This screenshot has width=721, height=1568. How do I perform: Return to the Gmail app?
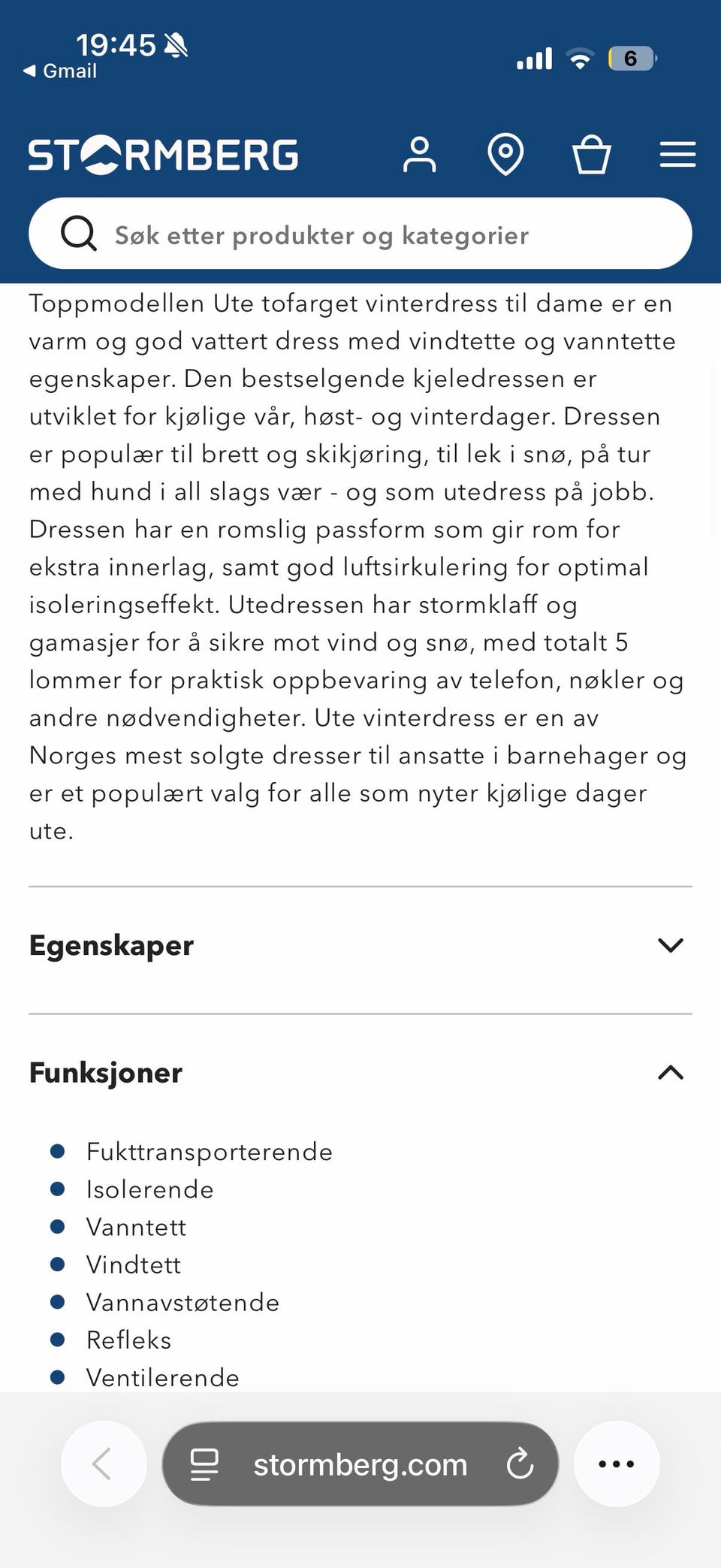pyautogui.click(x=60, y=71)
